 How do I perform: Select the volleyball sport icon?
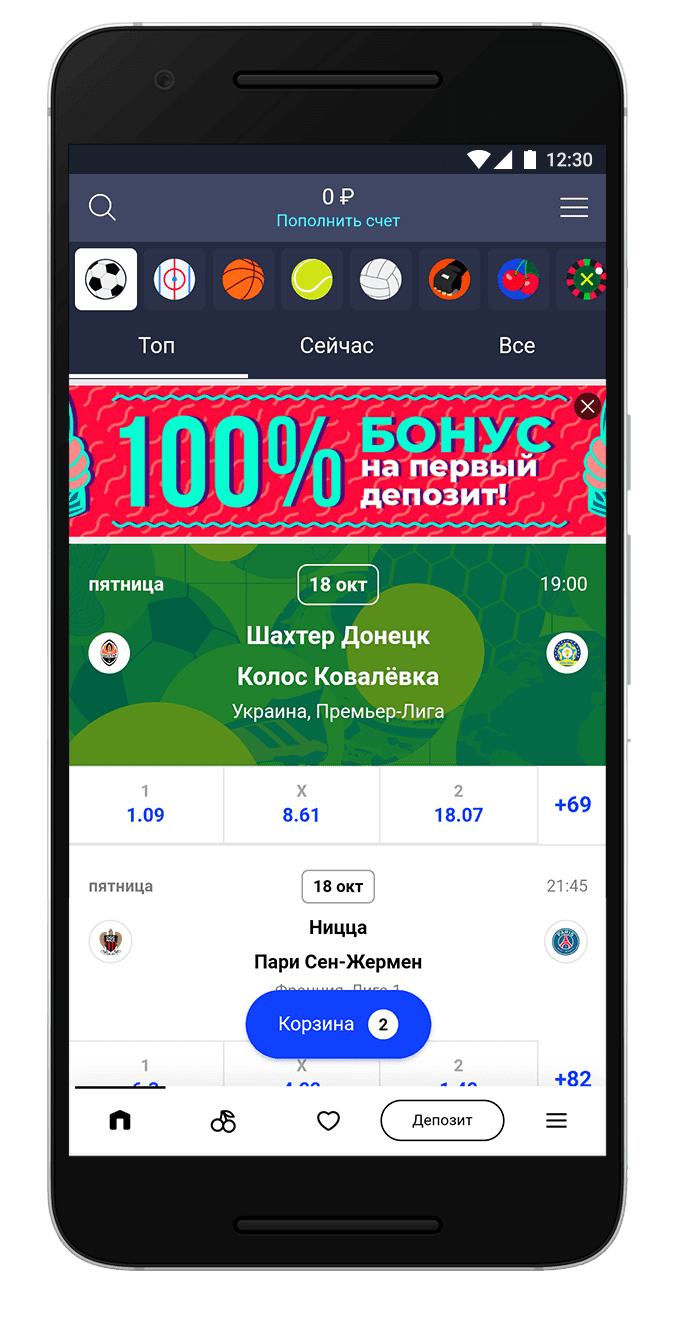point(381,279)
